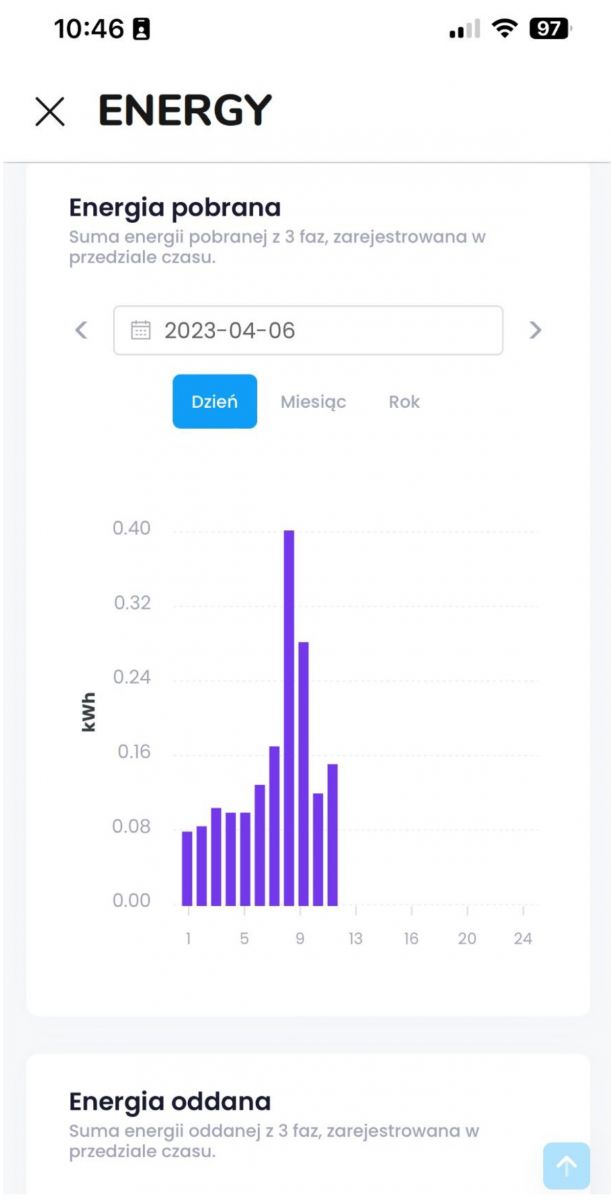Go to the next day with the right arrow
This screenshot has height=1200, width=611.
(535, 330)
